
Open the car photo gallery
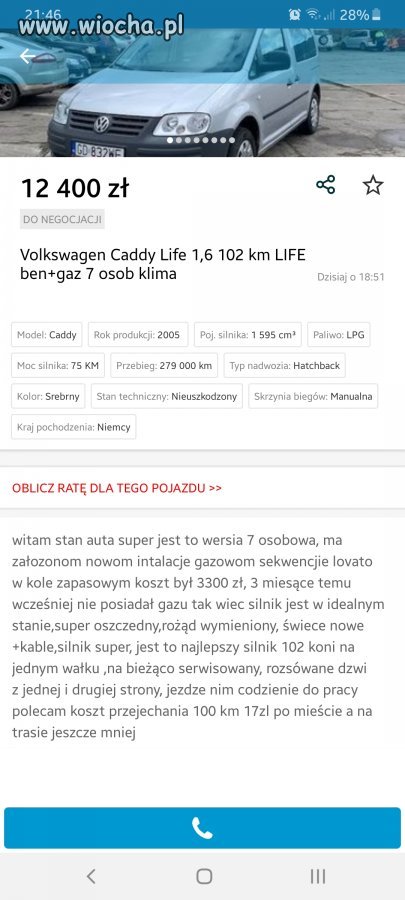202,92
